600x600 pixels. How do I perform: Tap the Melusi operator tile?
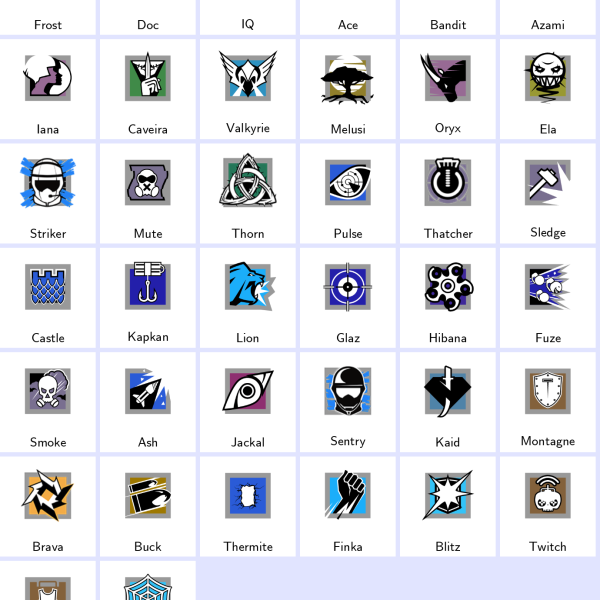(348, 88)
